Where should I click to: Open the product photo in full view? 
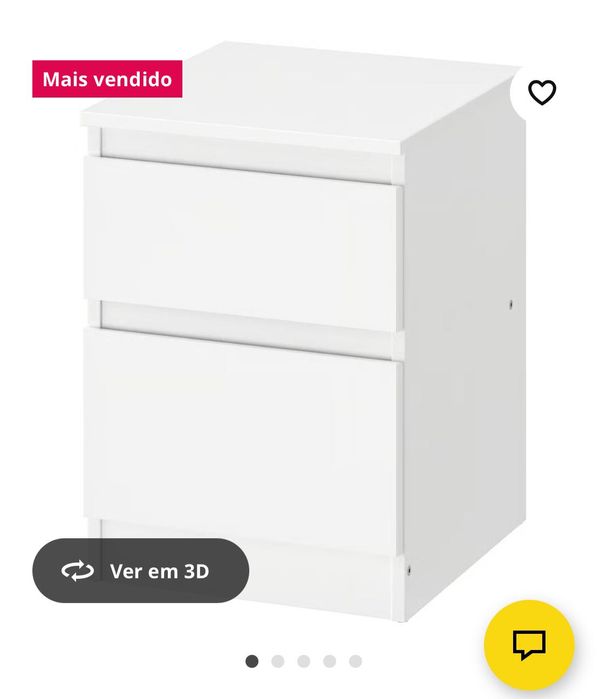(300, 330)
